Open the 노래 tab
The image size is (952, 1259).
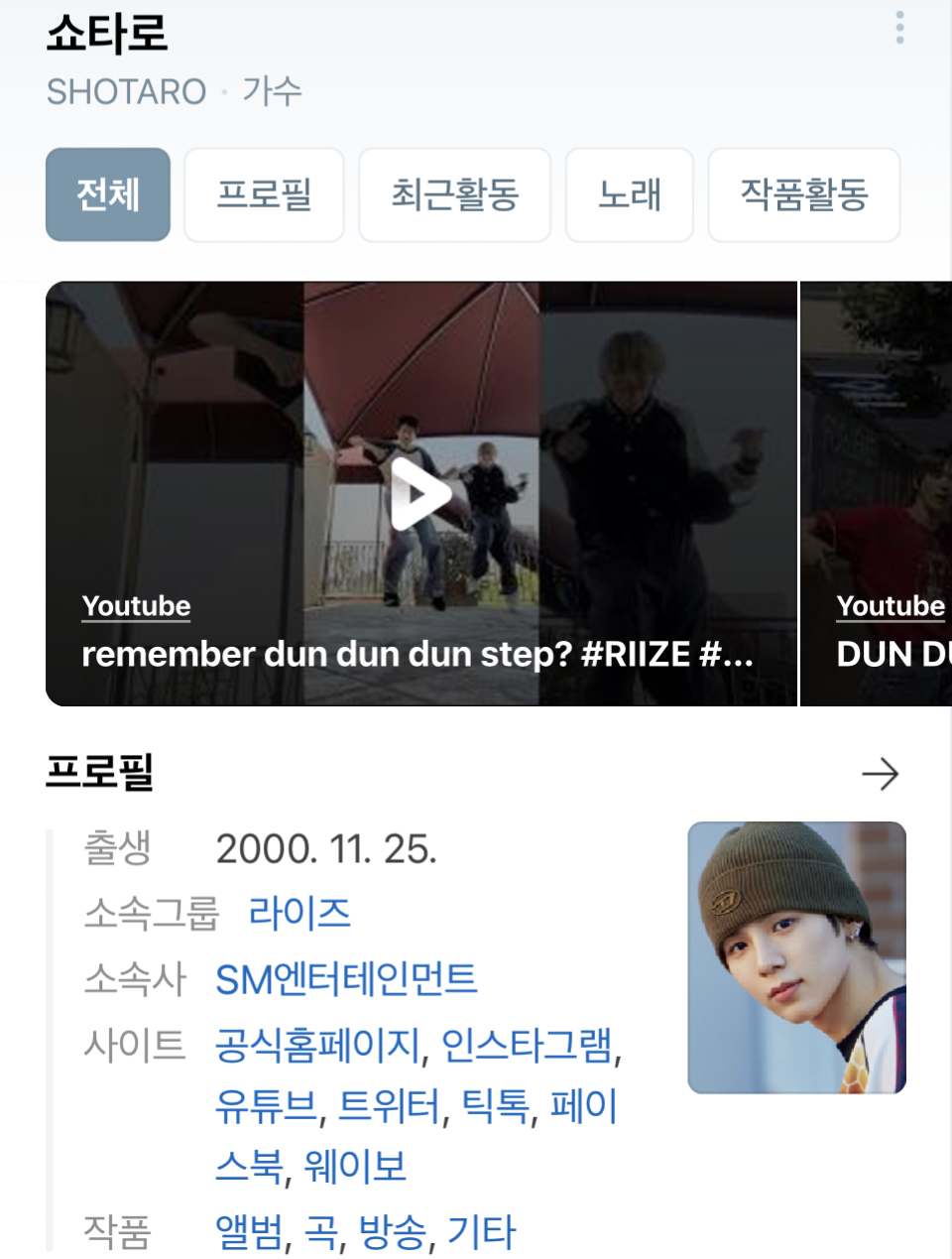(x=629, y=194)
